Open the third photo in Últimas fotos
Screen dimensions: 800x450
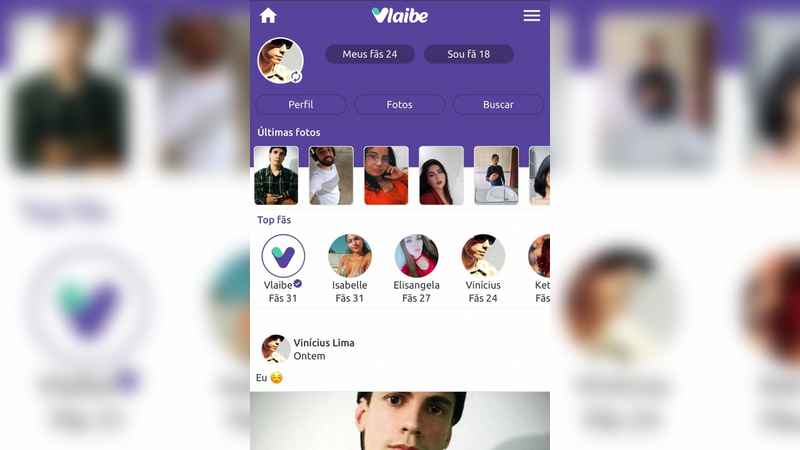(x=386, y=176)
